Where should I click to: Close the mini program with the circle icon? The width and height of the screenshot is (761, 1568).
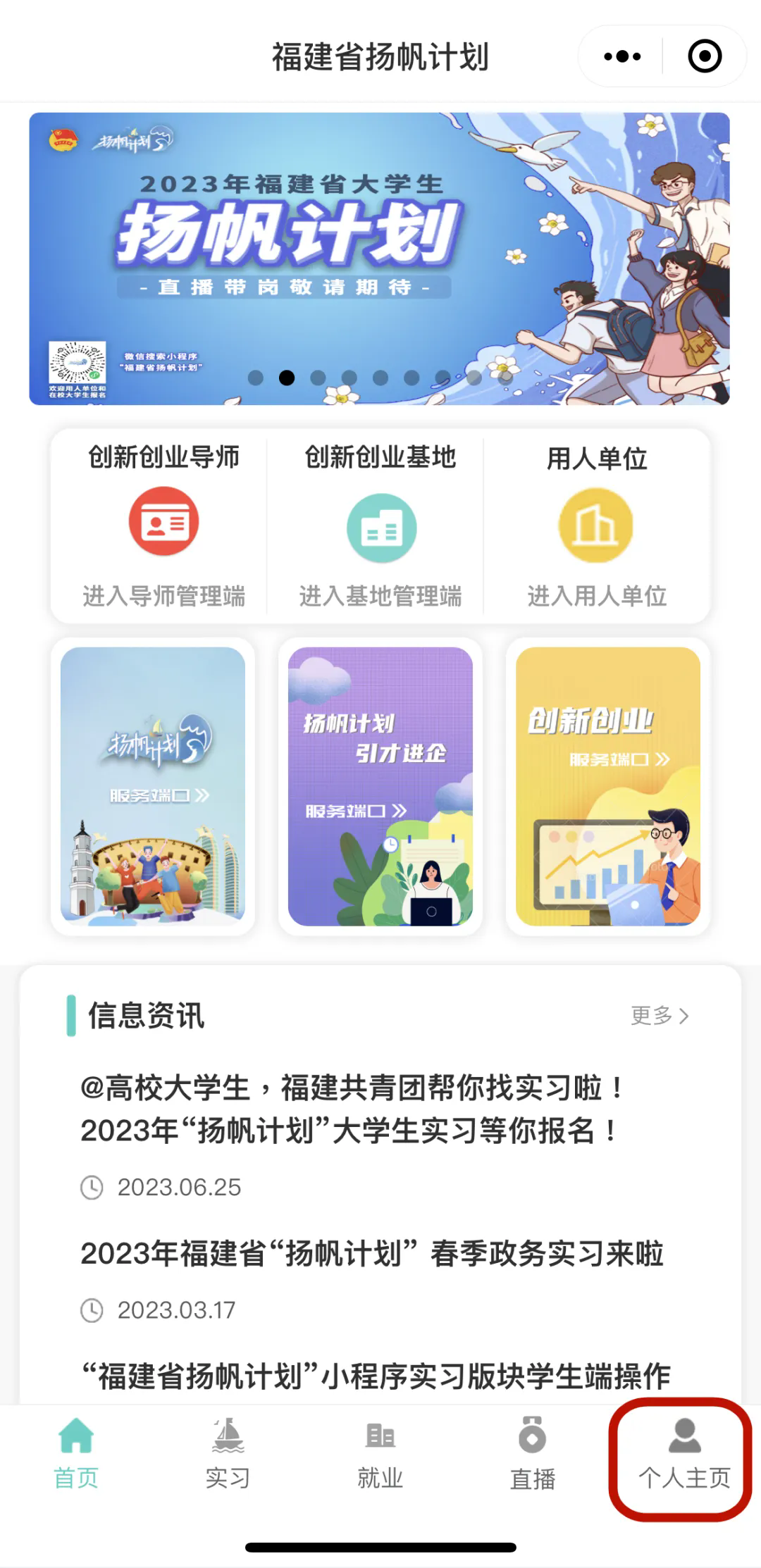pos(705,56)
